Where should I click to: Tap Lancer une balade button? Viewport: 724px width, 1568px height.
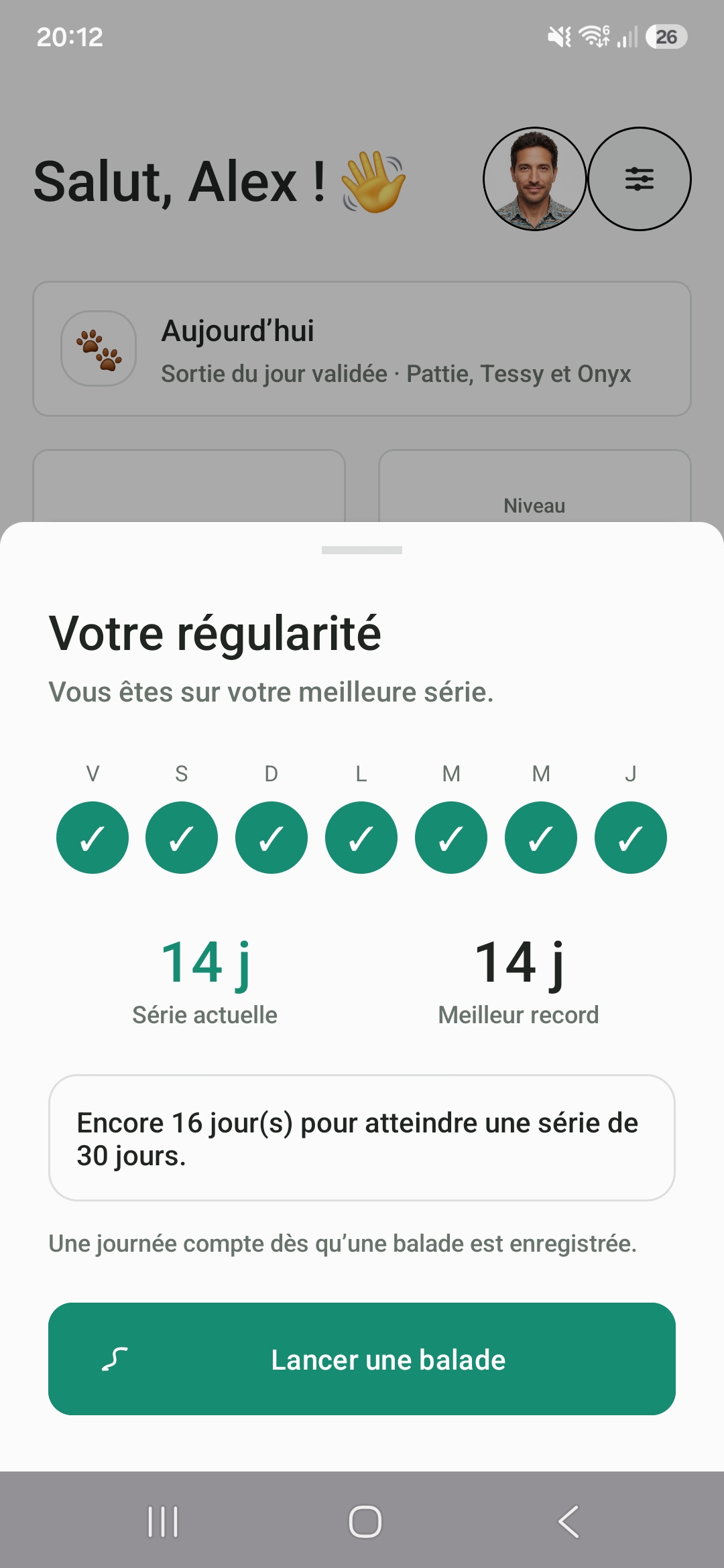point(362,1359)
